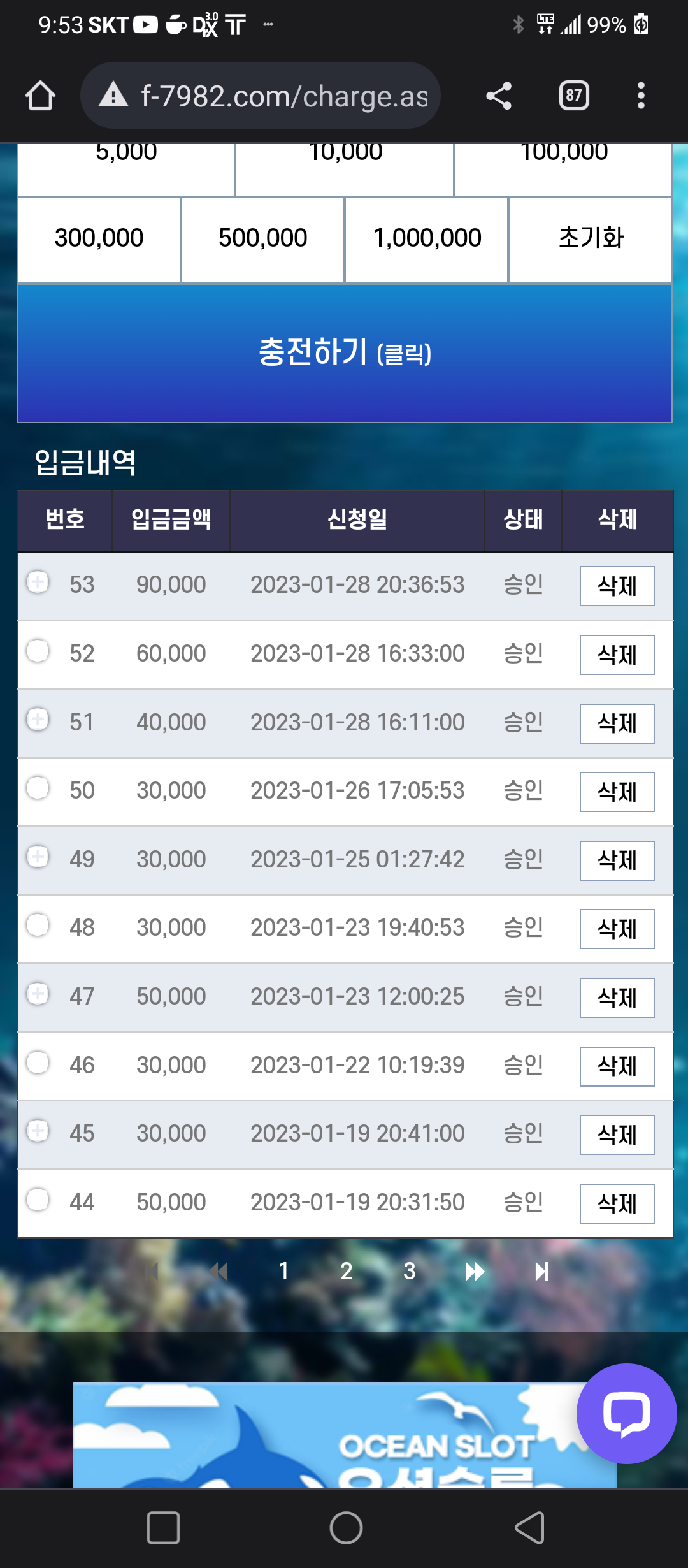Expand row 51 with the plus icon

[38, 719]
